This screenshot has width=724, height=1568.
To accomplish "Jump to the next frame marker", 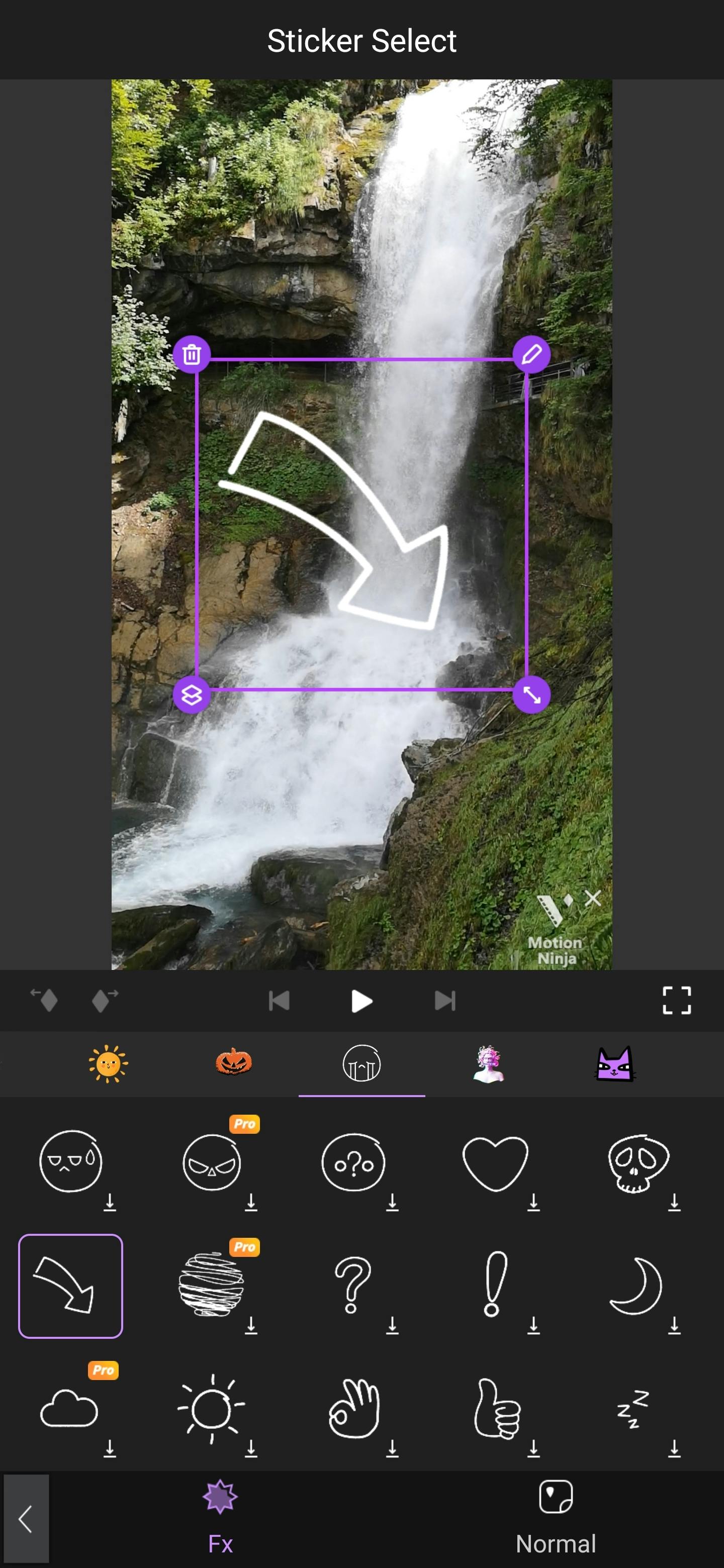I will pyautogui.click(x=444, y=1001).
